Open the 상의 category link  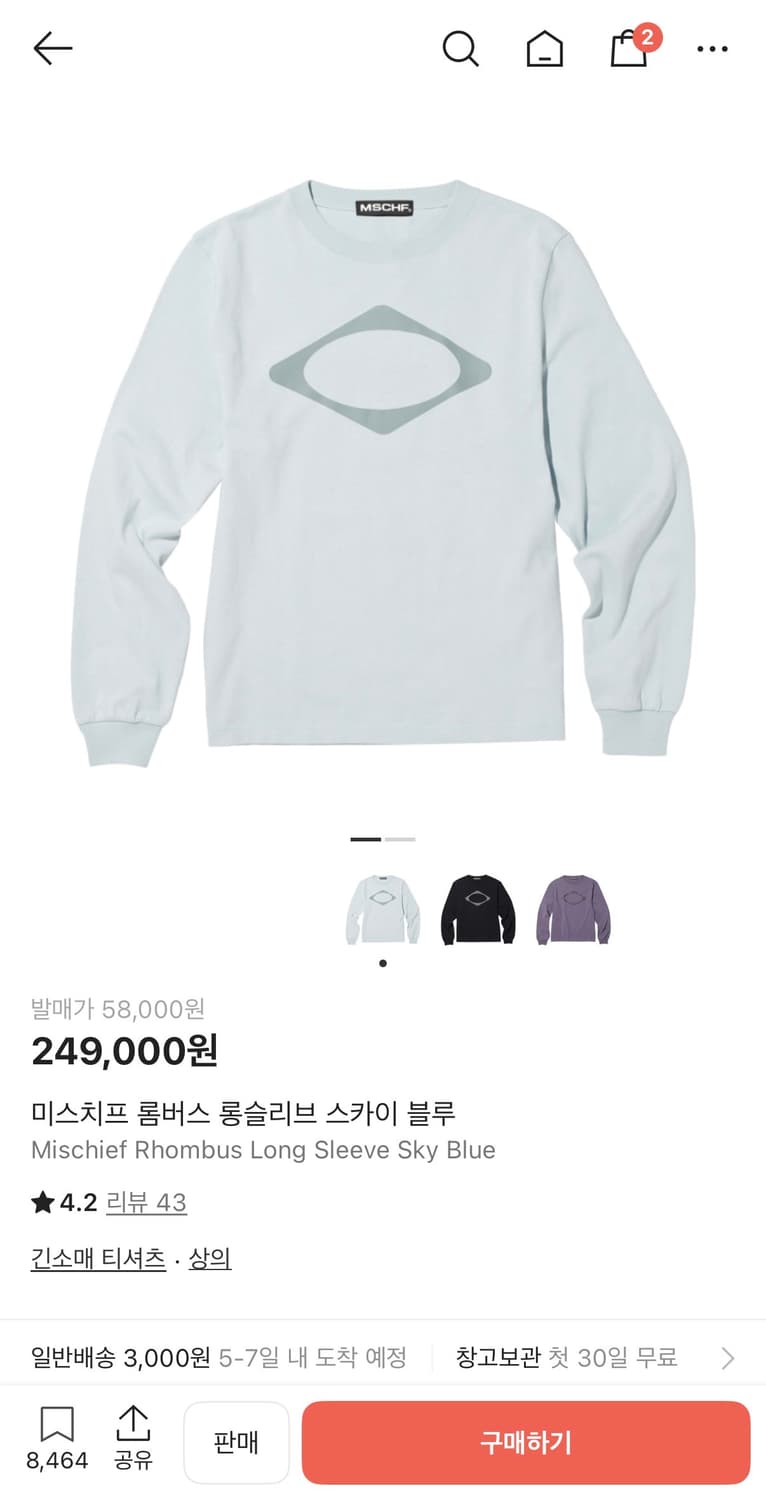coord(210,1257)
